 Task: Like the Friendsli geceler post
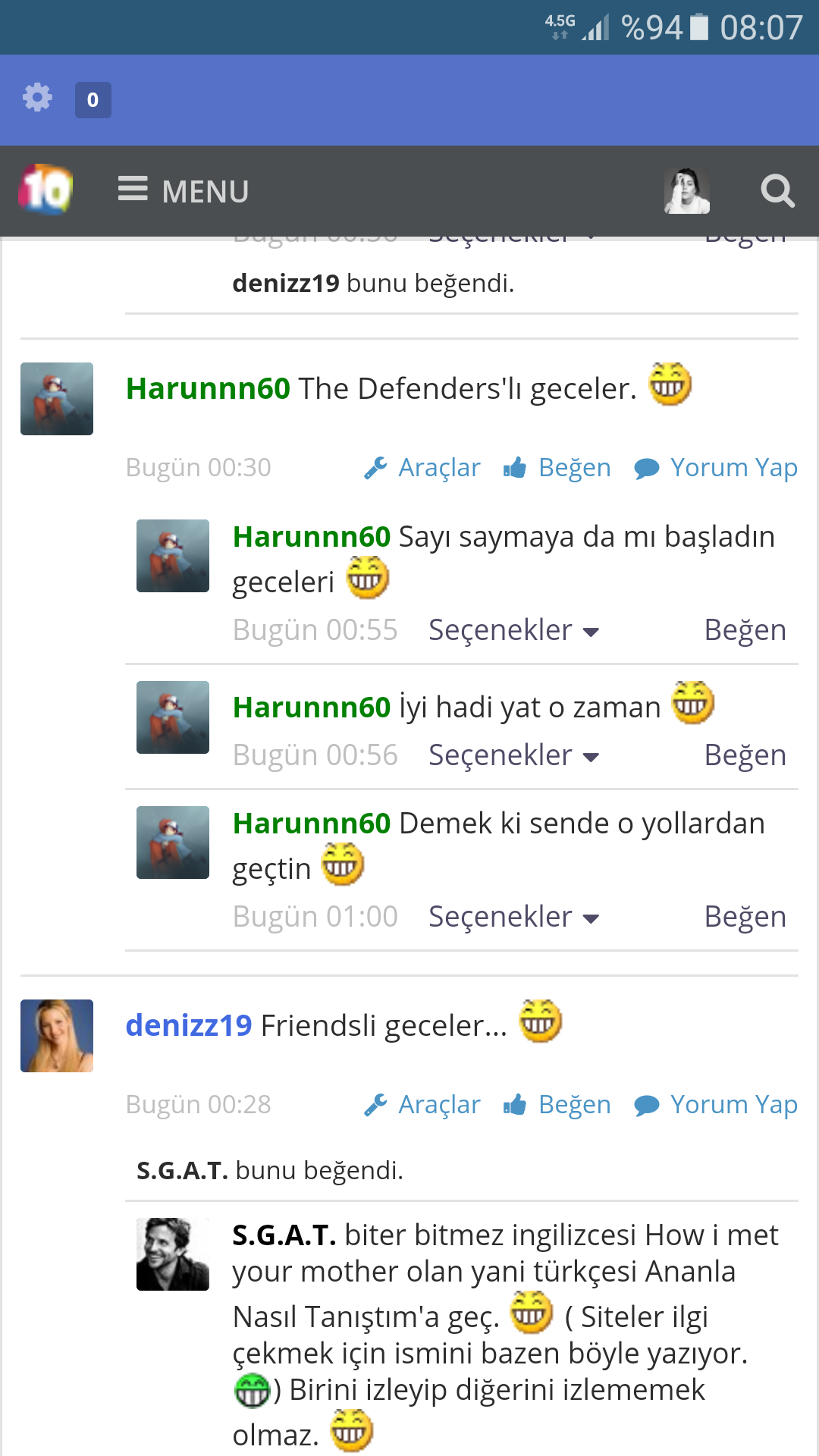point(557,1105)
